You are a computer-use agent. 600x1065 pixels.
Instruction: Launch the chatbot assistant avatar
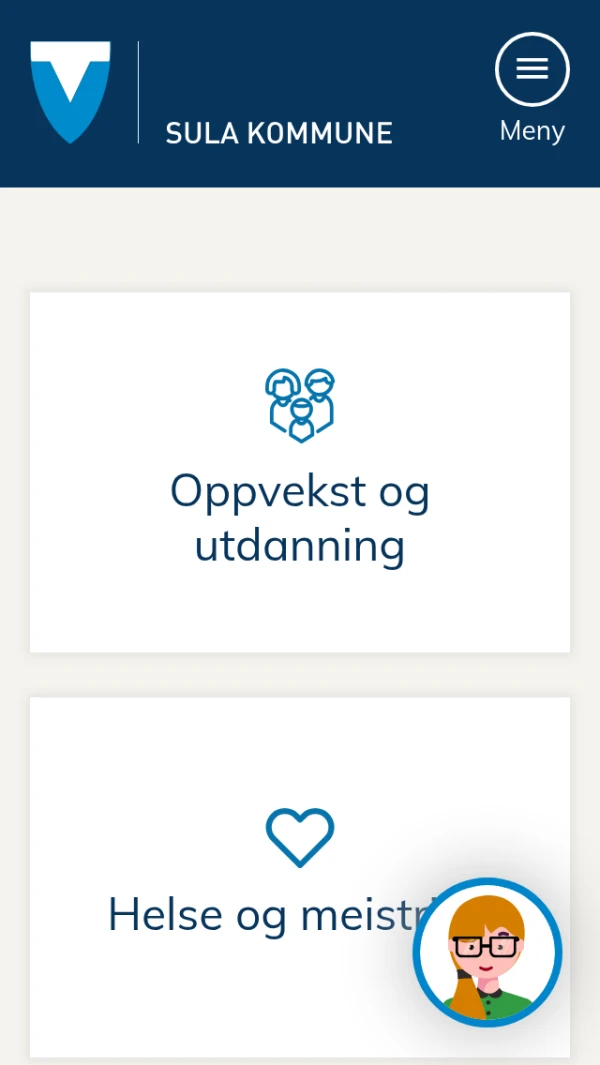pyautogui.click(x=488, y=952)
